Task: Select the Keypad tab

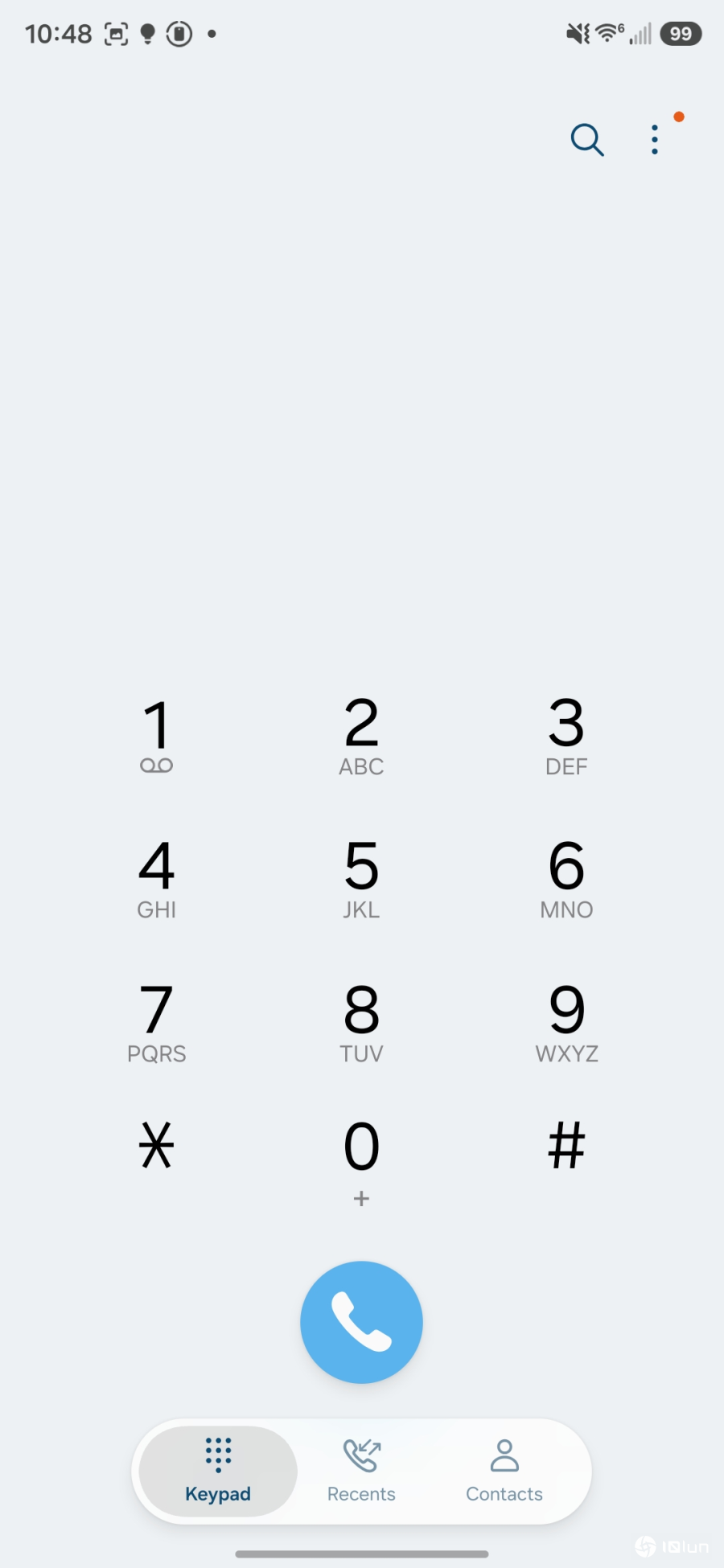Action: [x=218, y=1471]
